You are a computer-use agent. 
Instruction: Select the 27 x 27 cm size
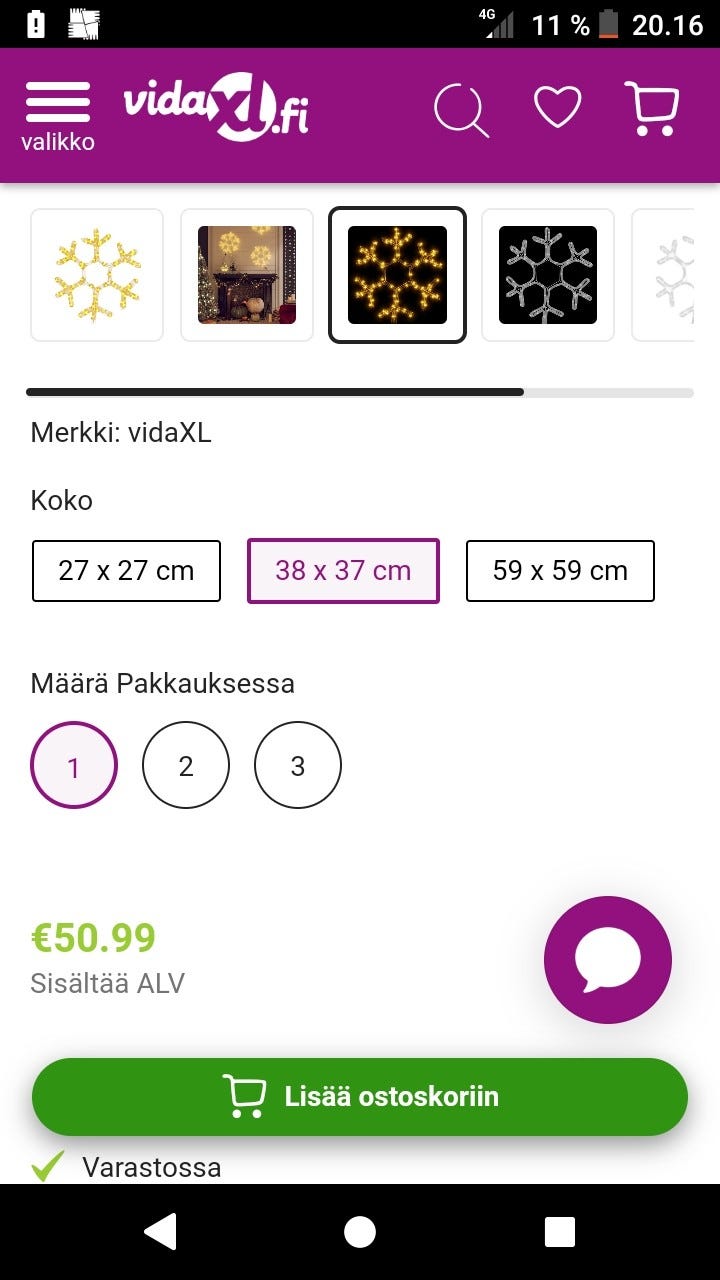pyautogui.click(x=126, y=570)
